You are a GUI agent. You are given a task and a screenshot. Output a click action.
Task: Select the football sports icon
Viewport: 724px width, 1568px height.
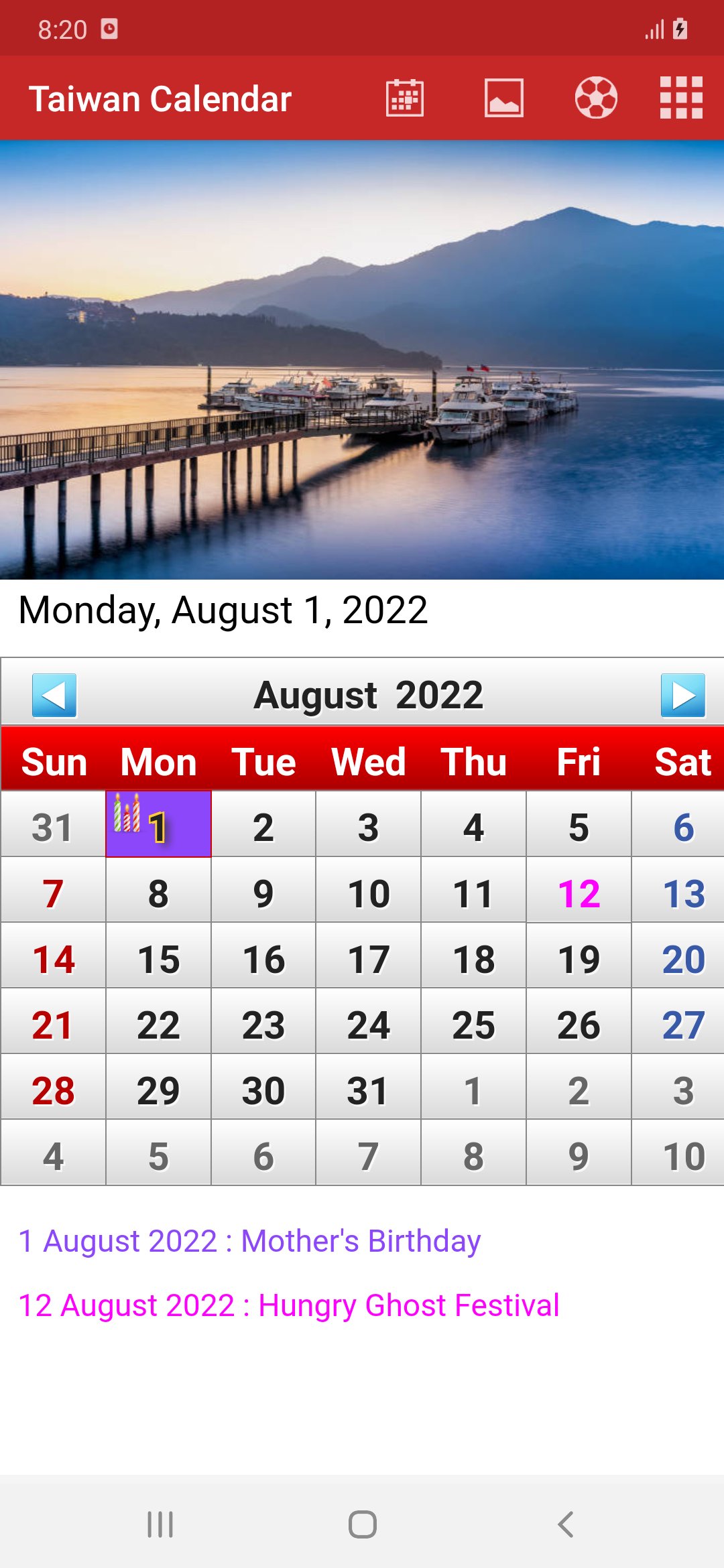coord(597,99)
